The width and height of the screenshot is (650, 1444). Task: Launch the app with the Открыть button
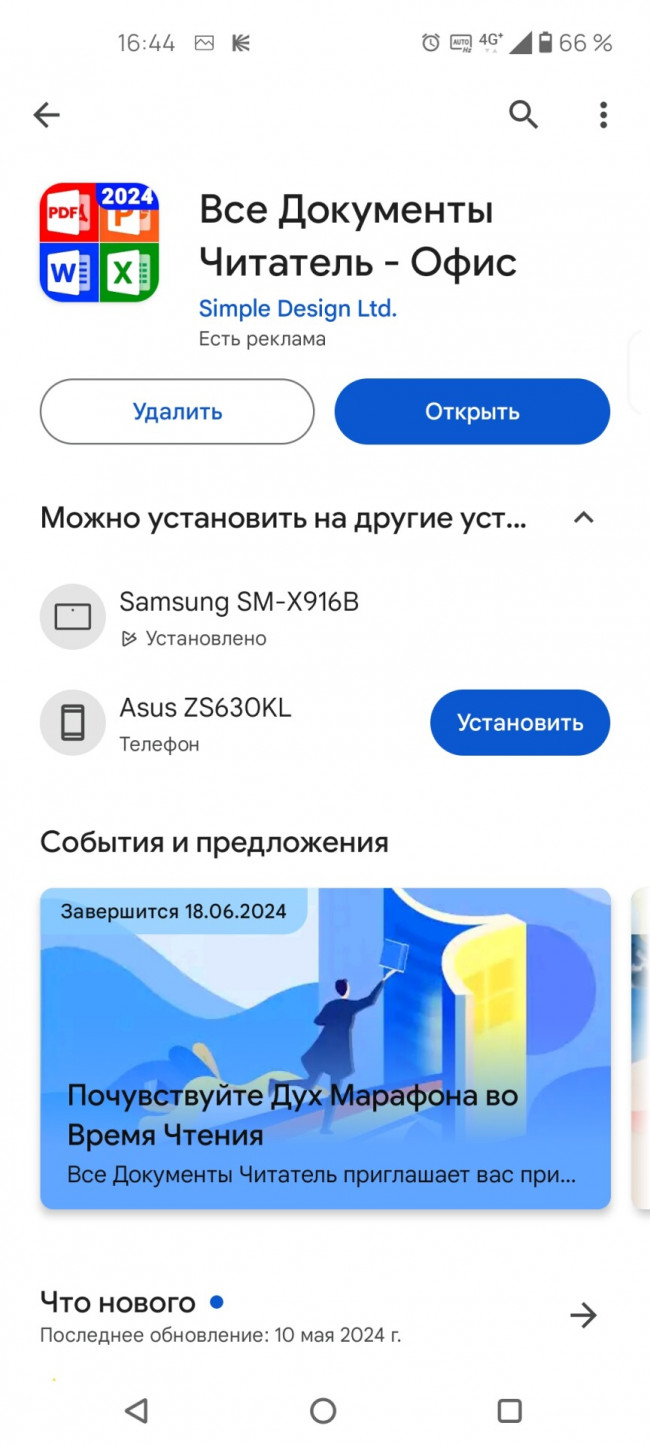(472, 411)
